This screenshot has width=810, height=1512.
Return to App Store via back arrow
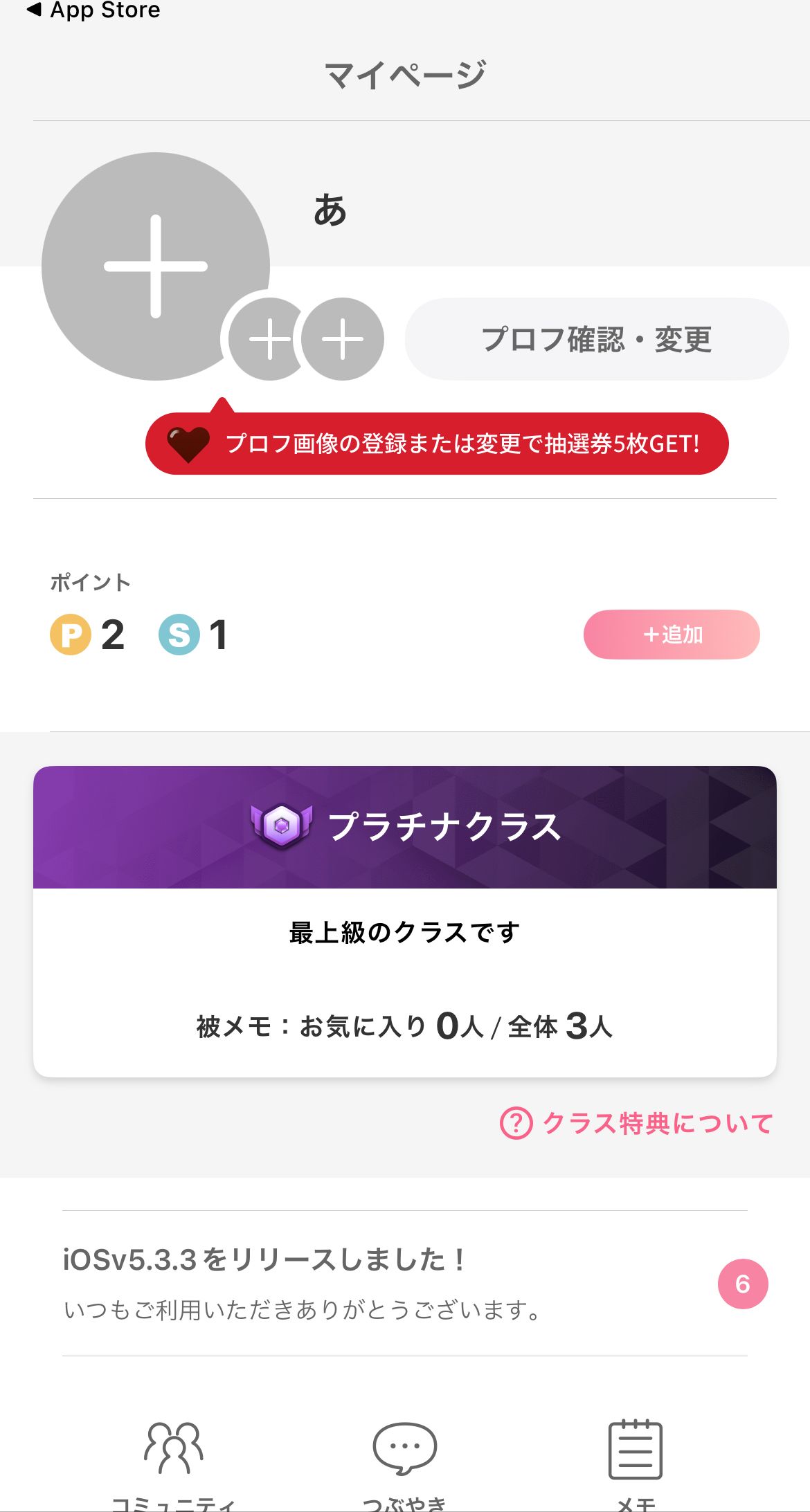92,10
